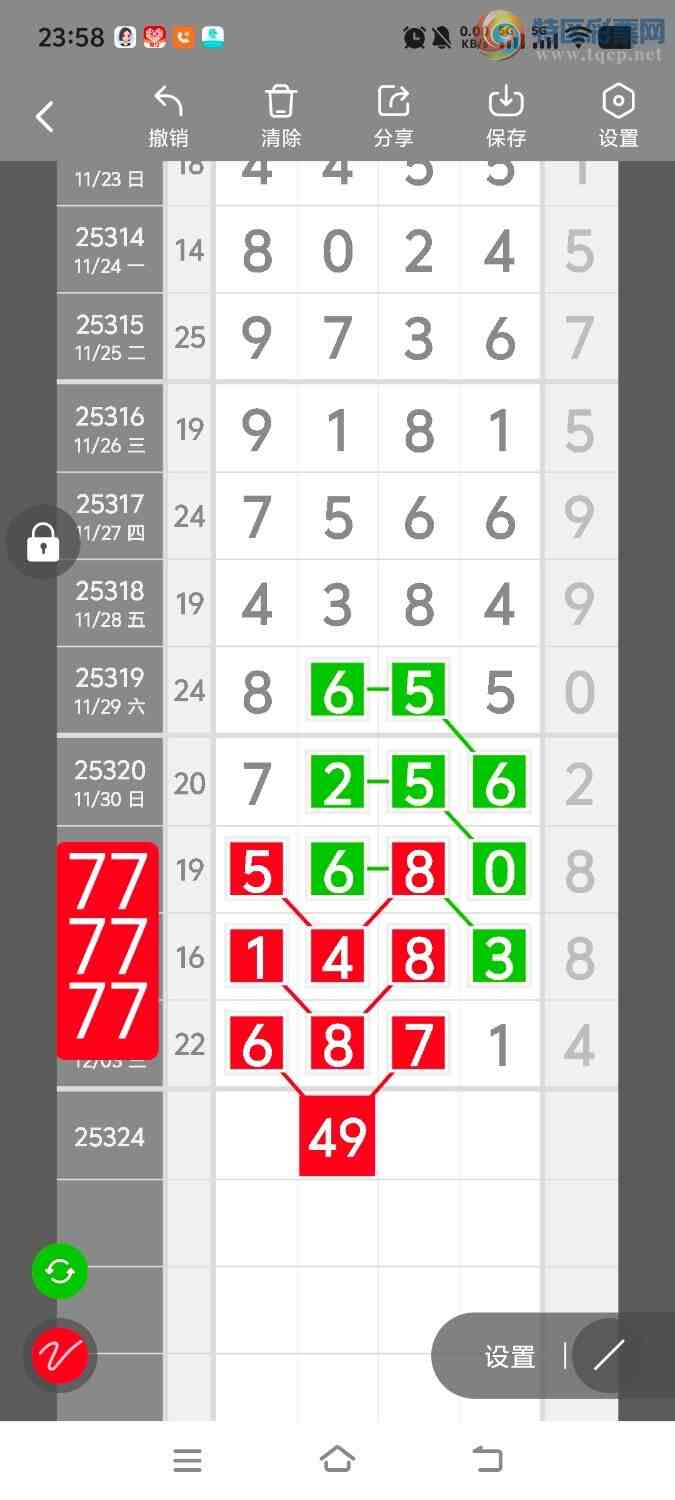675x1500 pixels.
Task: Go to the system home screen
Action: click(x=337, y=1460)
